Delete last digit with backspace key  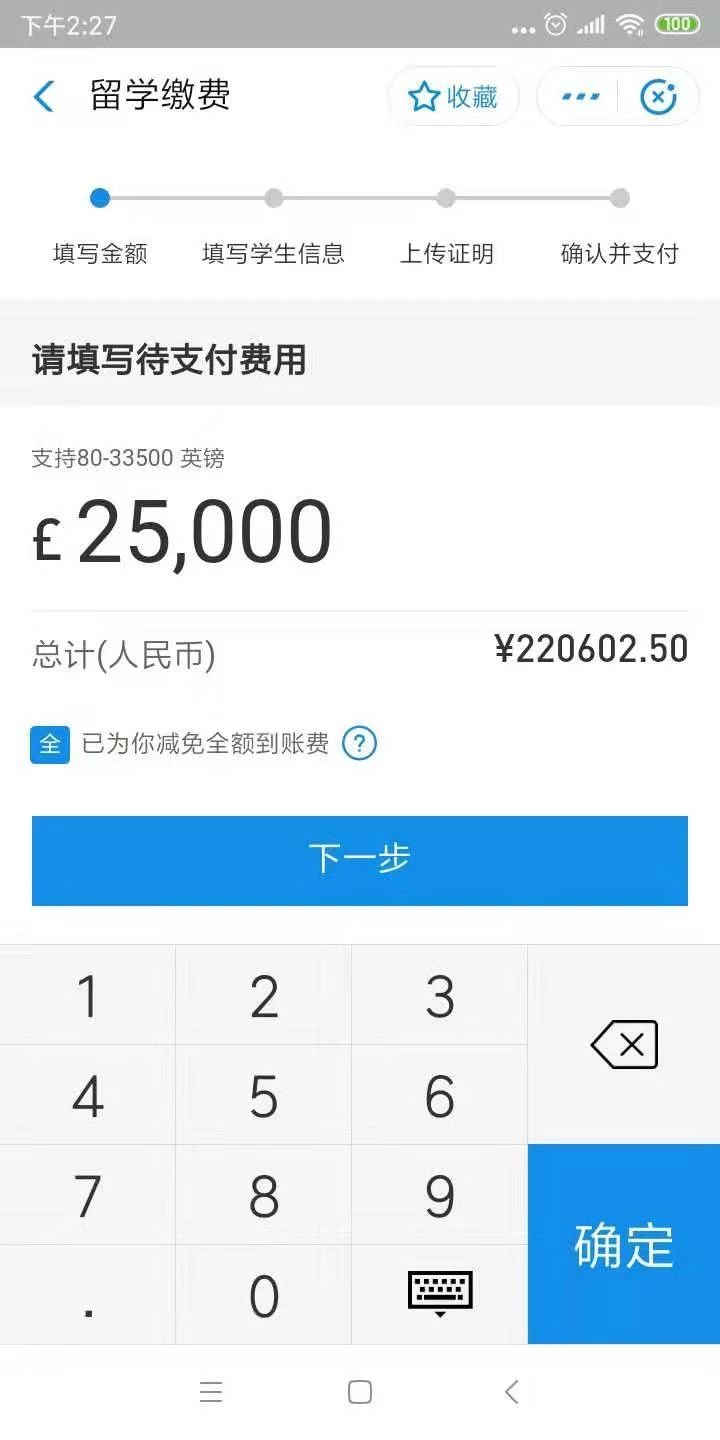click(x=624, y=1045)
